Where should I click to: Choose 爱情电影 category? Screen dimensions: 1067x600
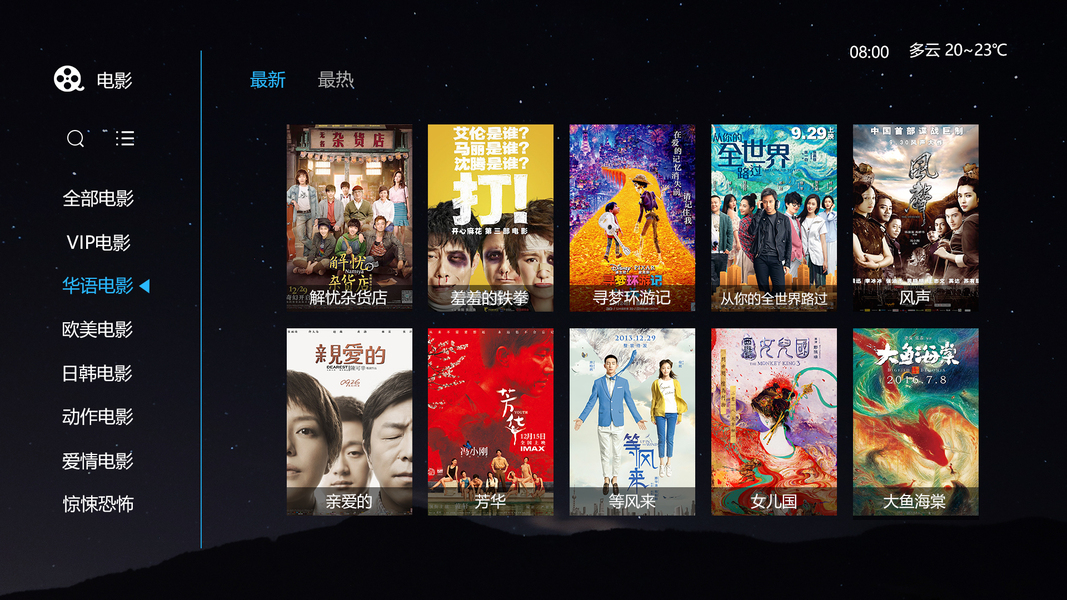coord(98,461)
